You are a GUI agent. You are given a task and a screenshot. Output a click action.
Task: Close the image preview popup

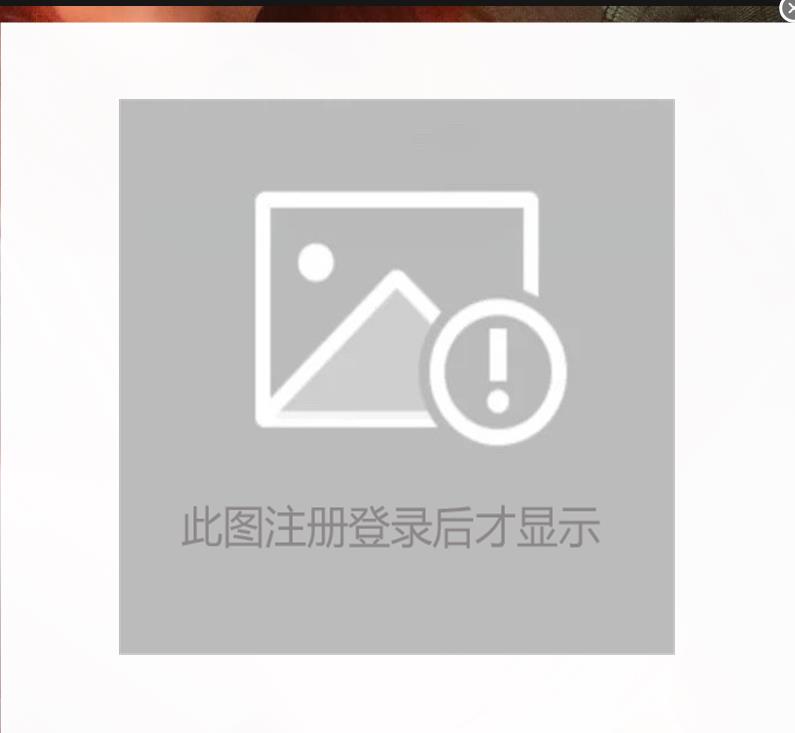(x=789, y=9)
